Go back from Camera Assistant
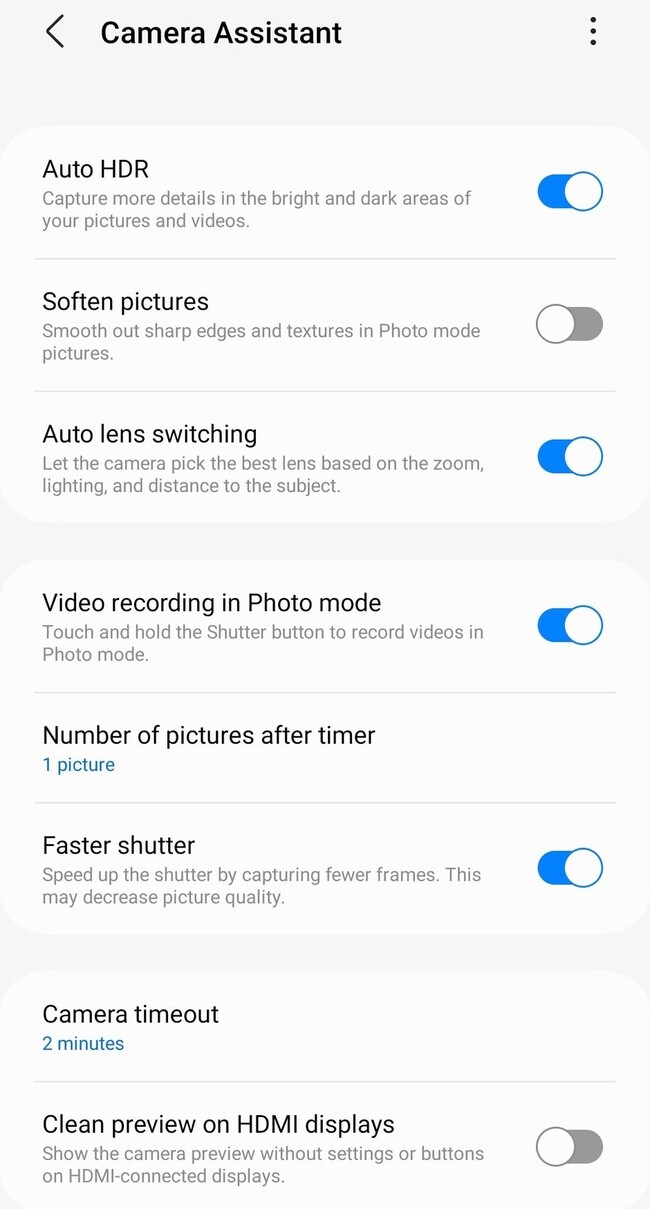650x1209 pixels. coord(55,32)
